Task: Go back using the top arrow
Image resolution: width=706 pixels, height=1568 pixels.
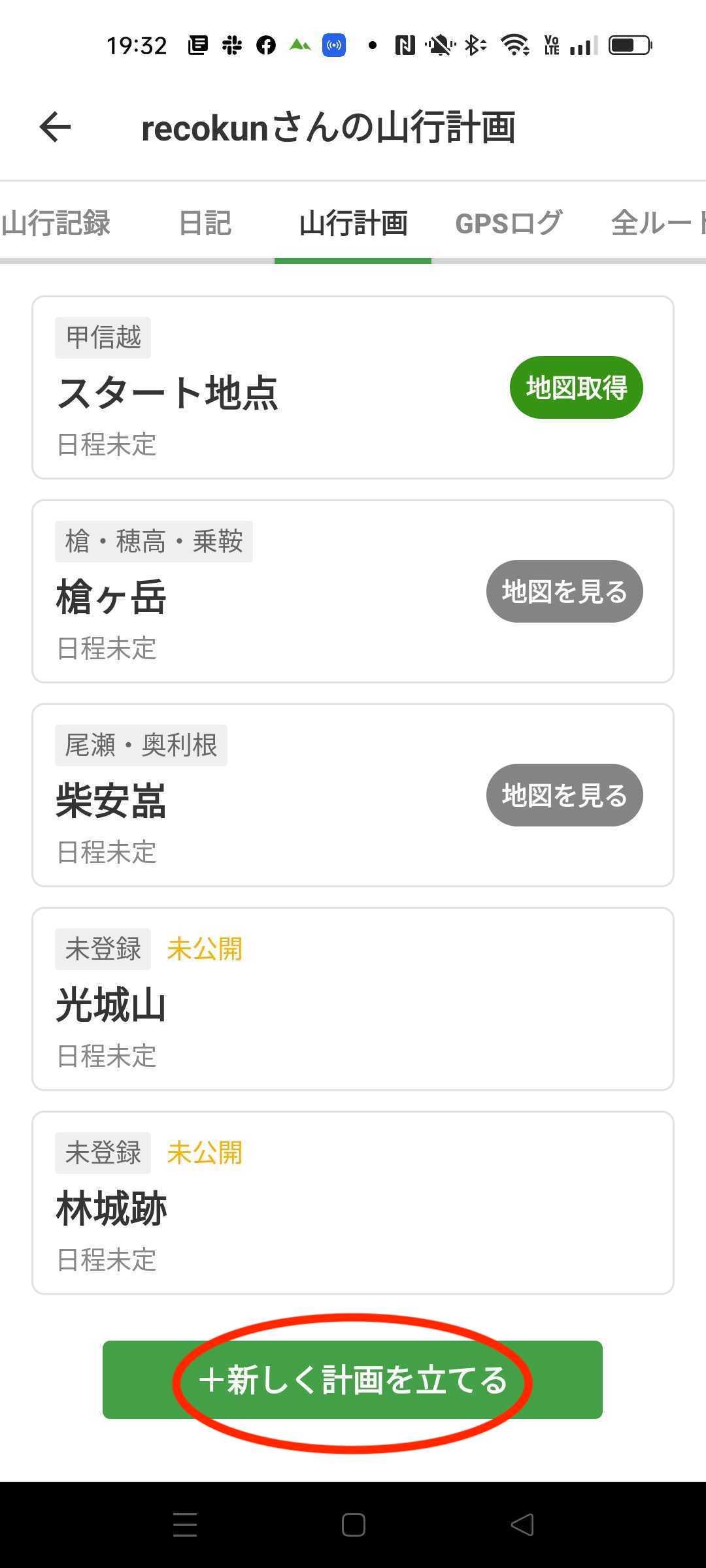Action: click(55, 127)
